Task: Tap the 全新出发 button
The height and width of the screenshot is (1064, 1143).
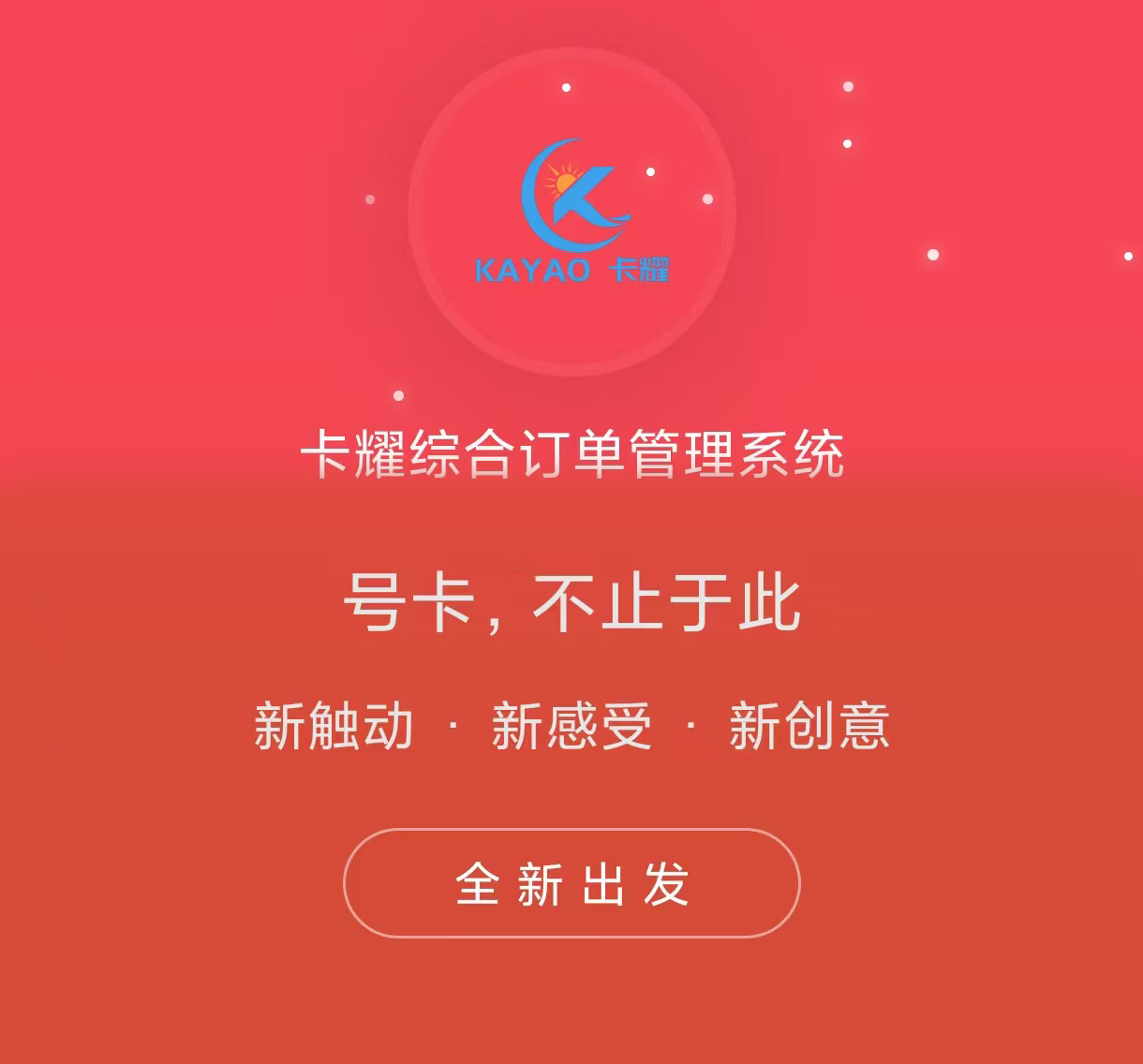Action: (x=571, y=883)
